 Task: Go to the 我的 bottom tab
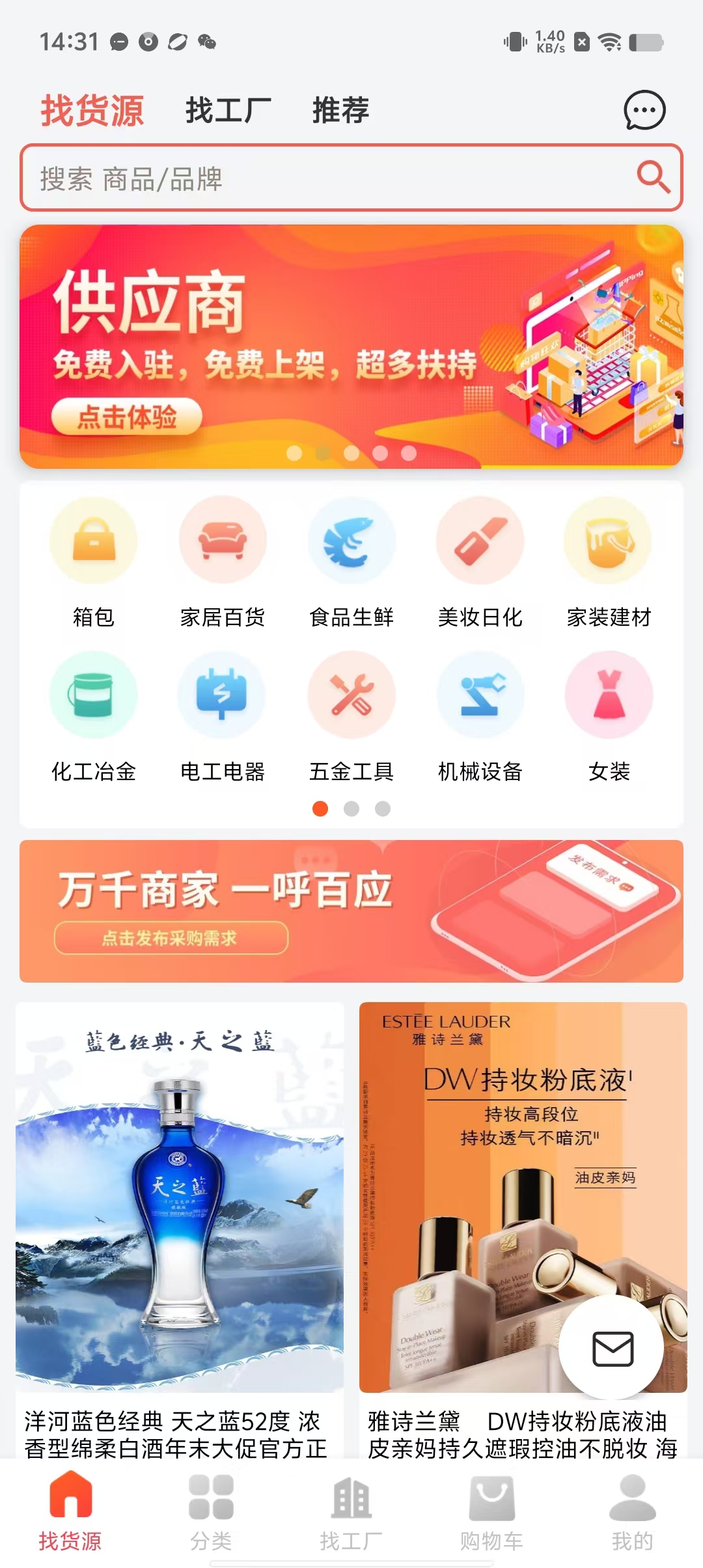tap(632, 1512)
